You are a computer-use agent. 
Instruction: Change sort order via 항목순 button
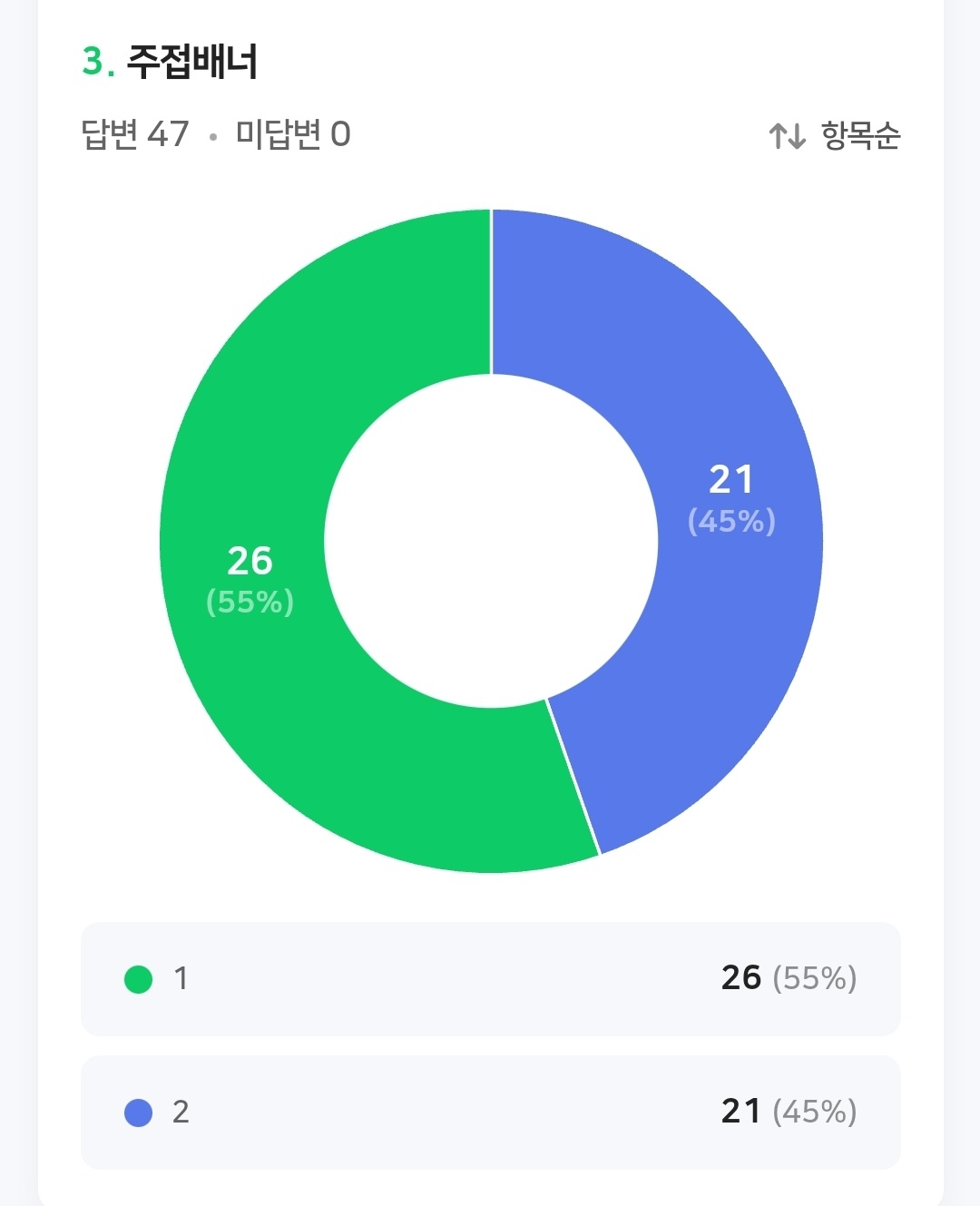(835, 136)
